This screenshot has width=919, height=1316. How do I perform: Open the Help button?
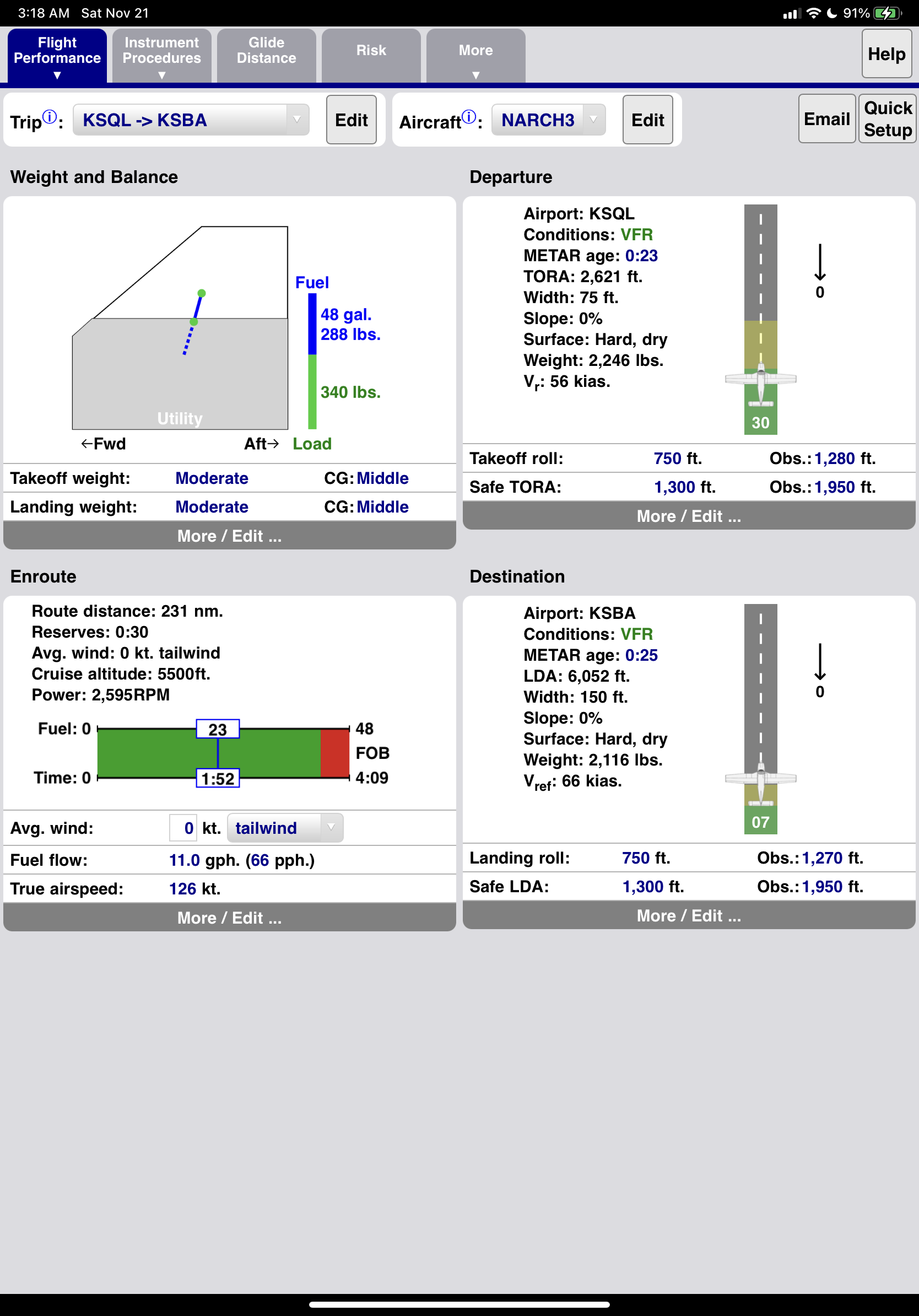tap(886, 54)
